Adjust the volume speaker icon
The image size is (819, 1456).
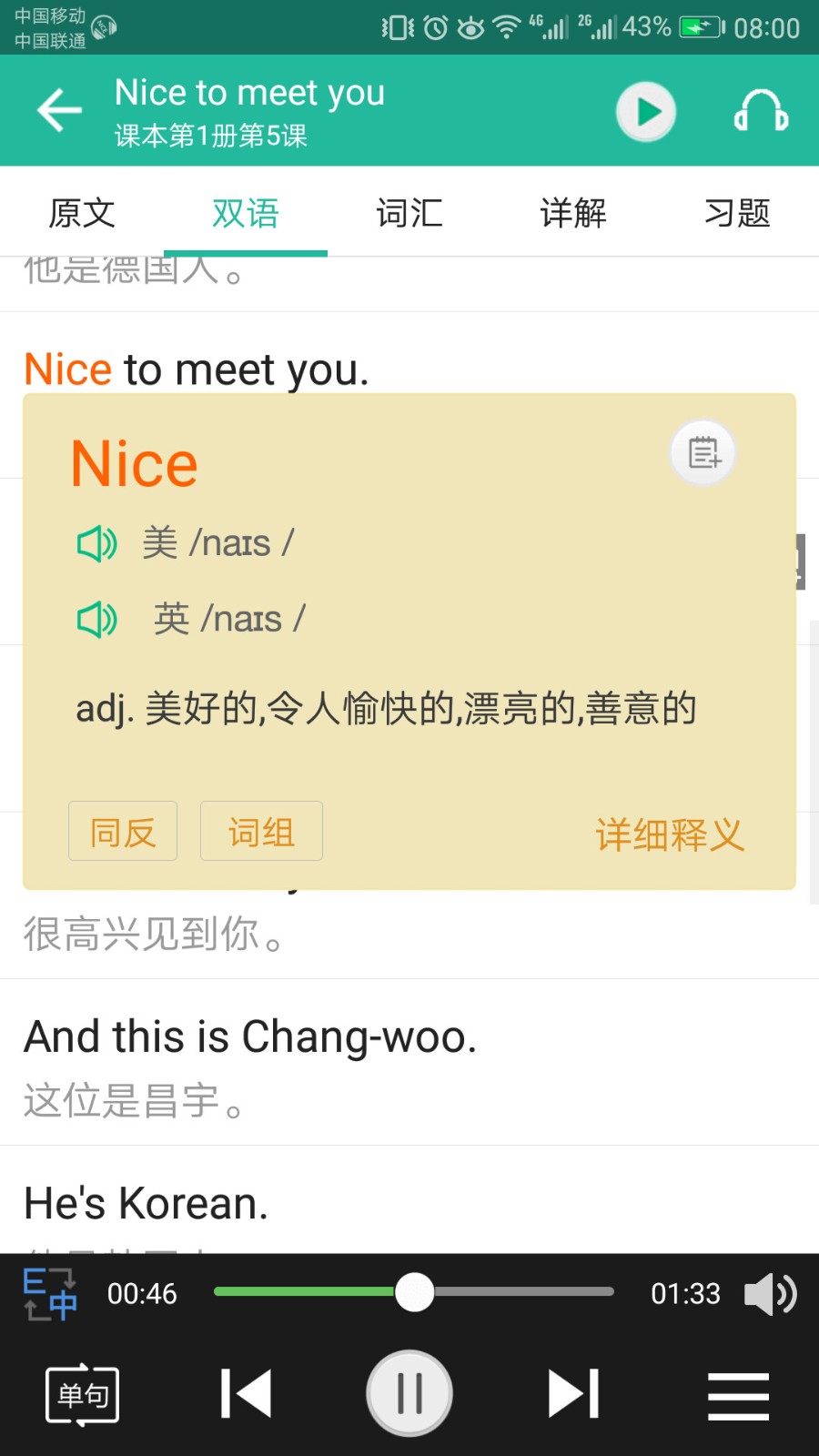770,1293
